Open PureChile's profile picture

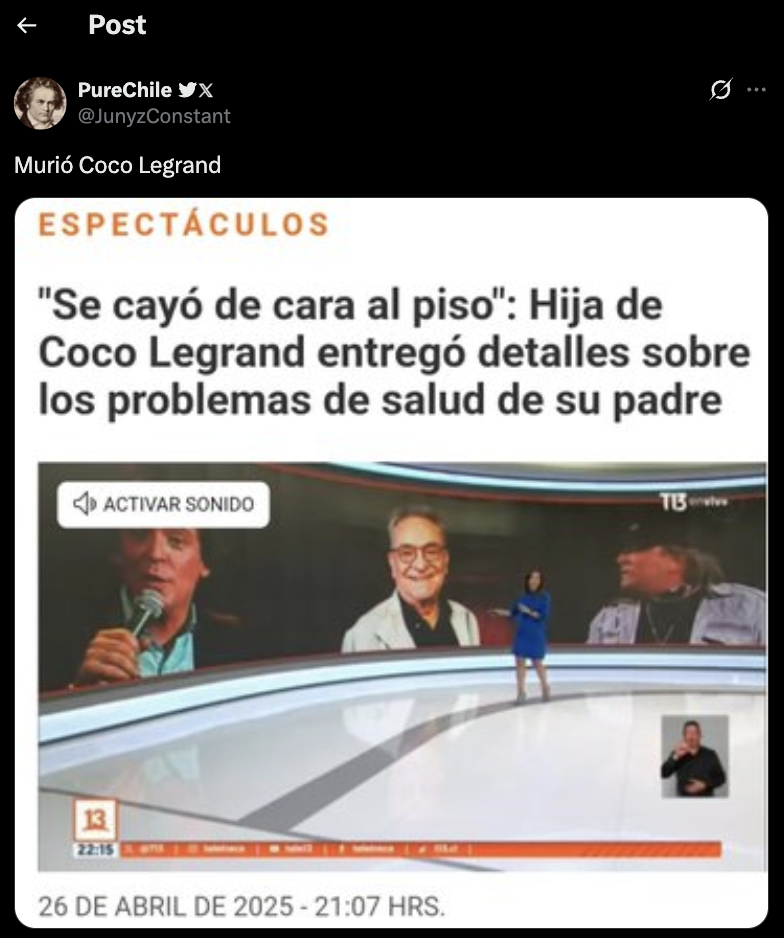[40, 103]
